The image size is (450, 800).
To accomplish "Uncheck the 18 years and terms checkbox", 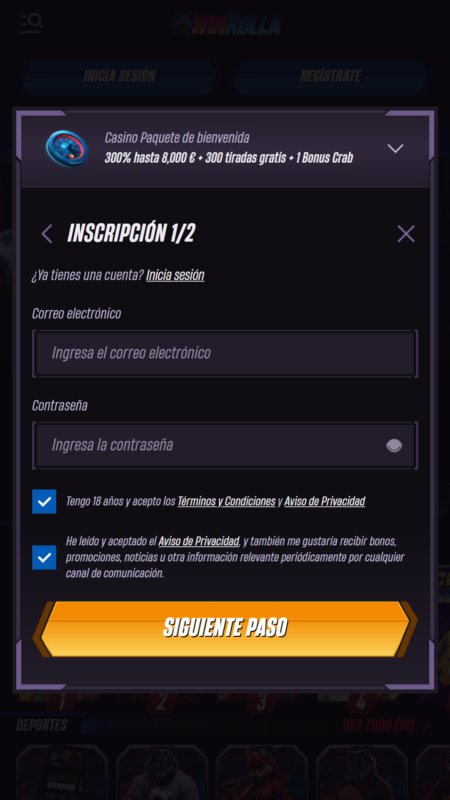I will 44,502.
